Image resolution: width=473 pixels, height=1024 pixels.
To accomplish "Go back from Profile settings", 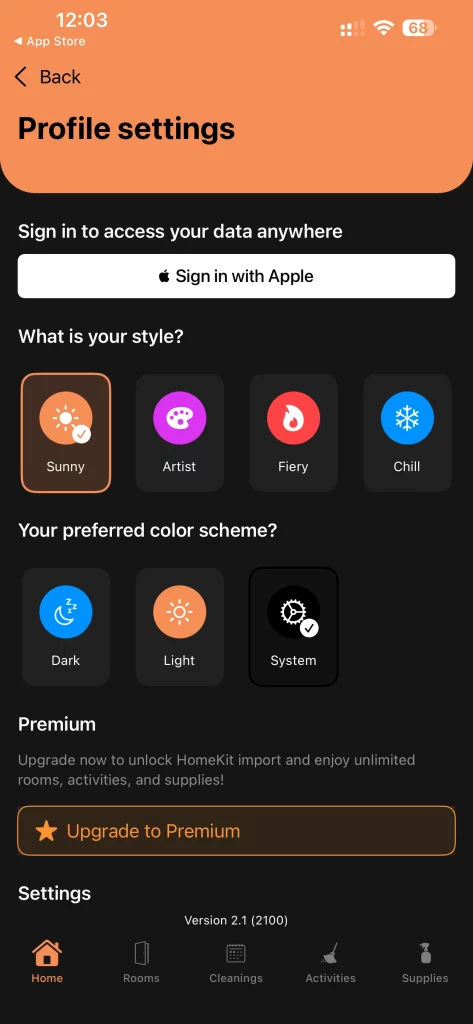I will 47,77.
